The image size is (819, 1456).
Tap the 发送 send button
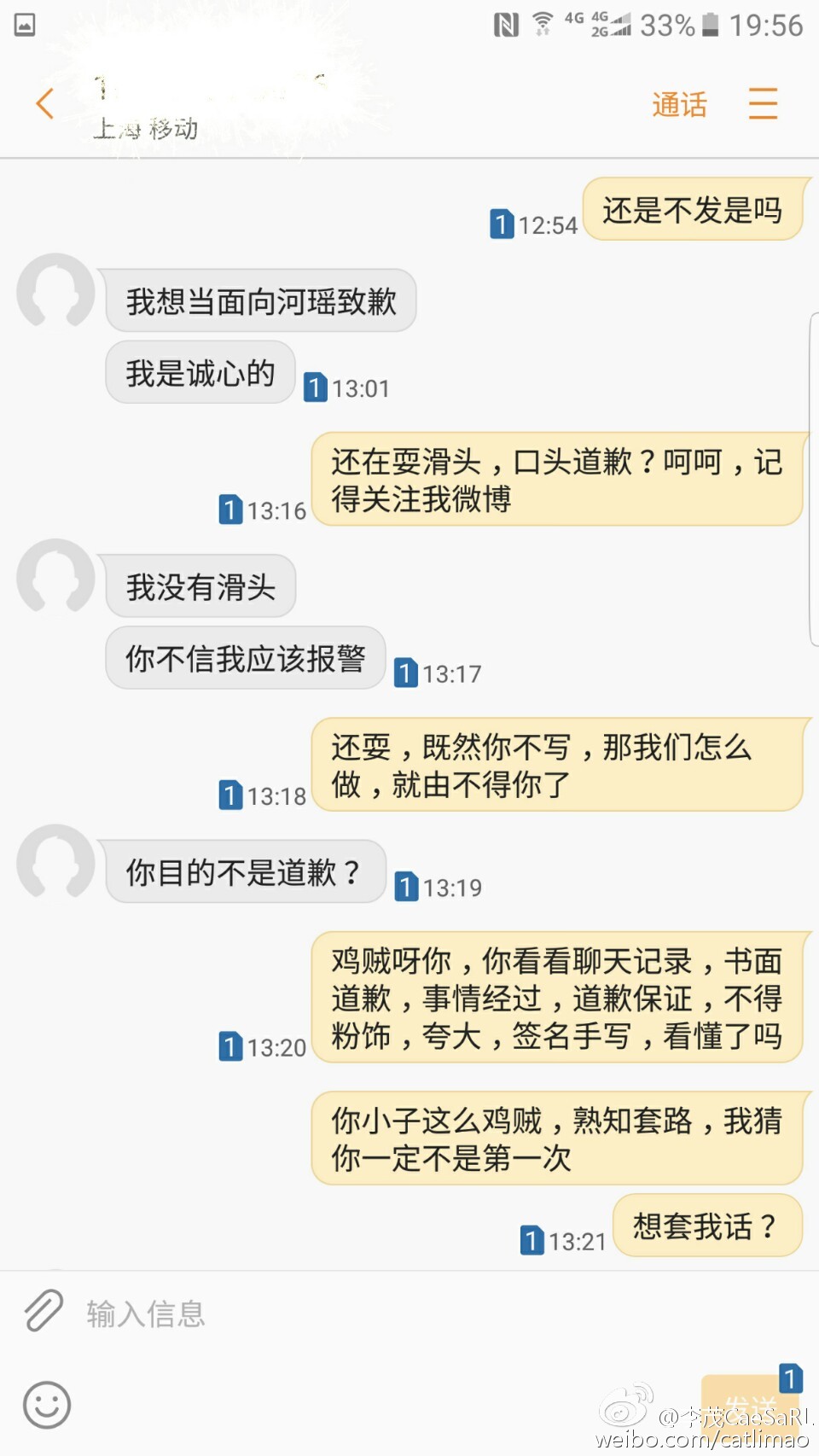(750, 1404)
